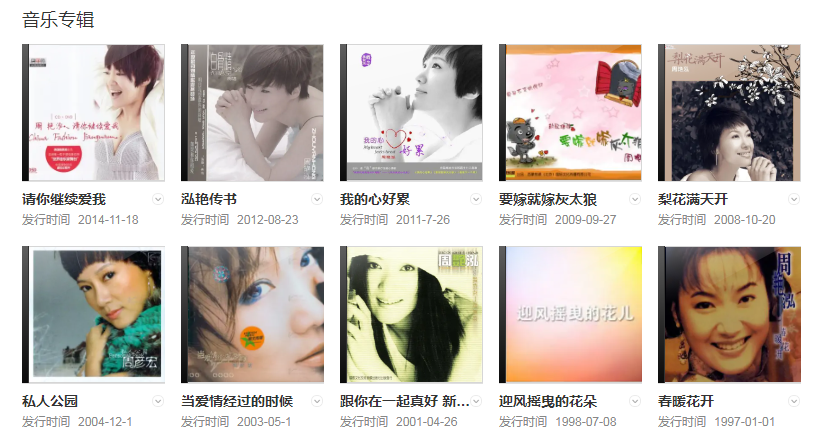This screenshot has width=825, height=442.
Task: Expand details arrow beside 我的心好累
Action: [476, 199]
